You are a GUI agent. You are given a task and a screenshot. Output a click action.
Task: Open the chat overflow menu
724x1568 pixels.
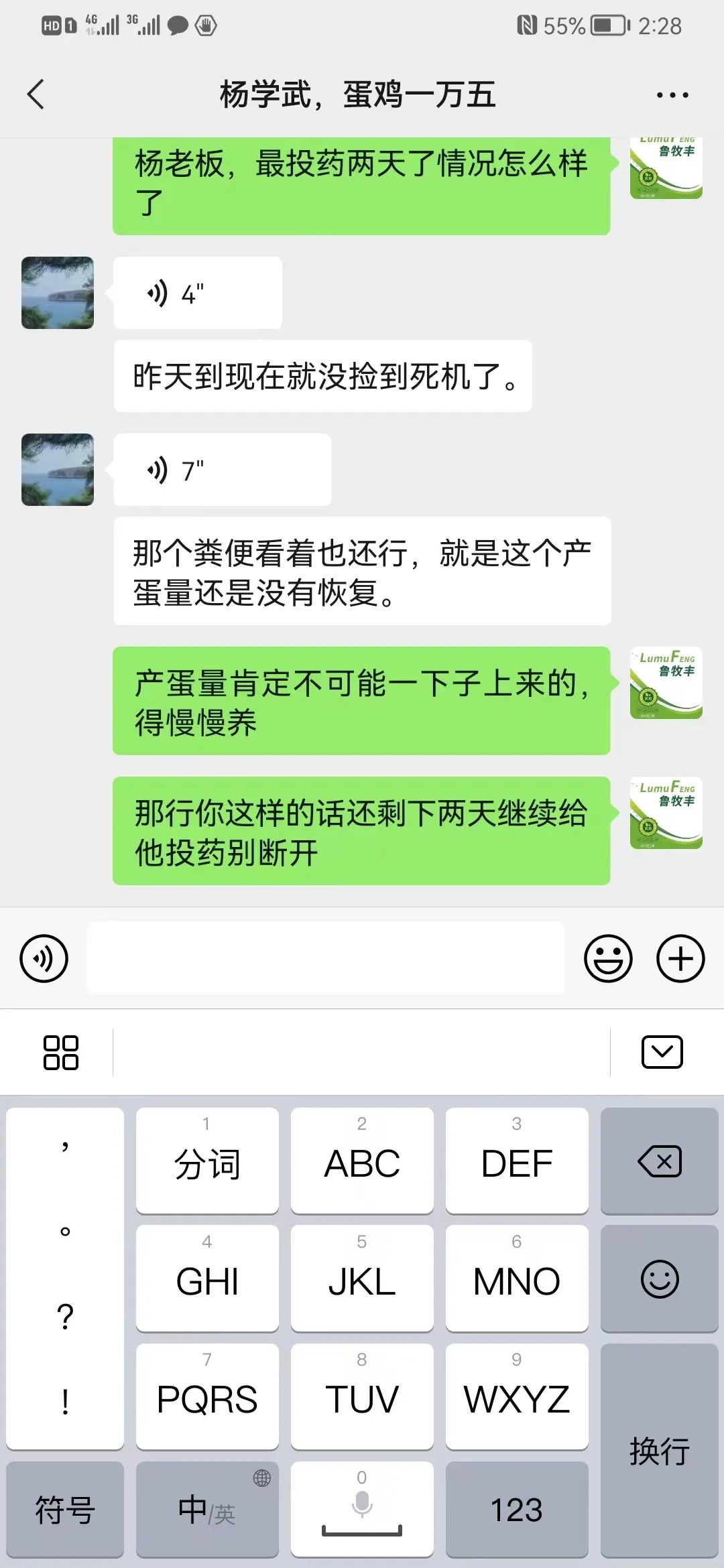pos(672,95)
